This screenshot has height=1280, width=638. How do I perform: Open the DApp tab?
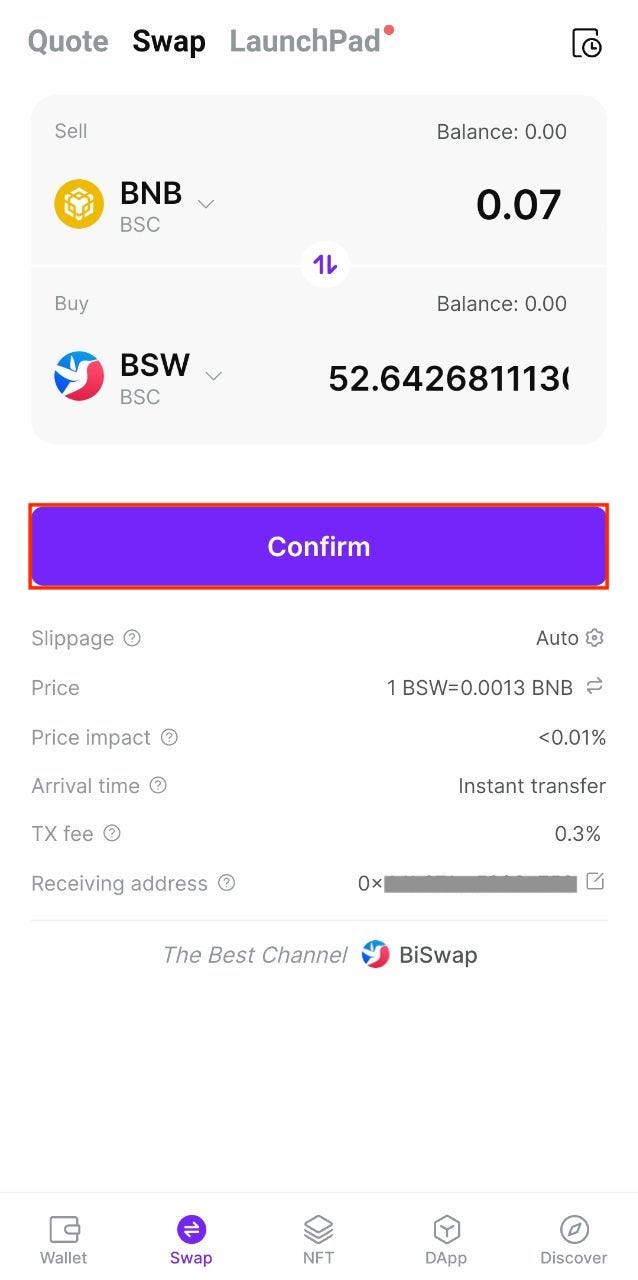[x=446, y=1240]
